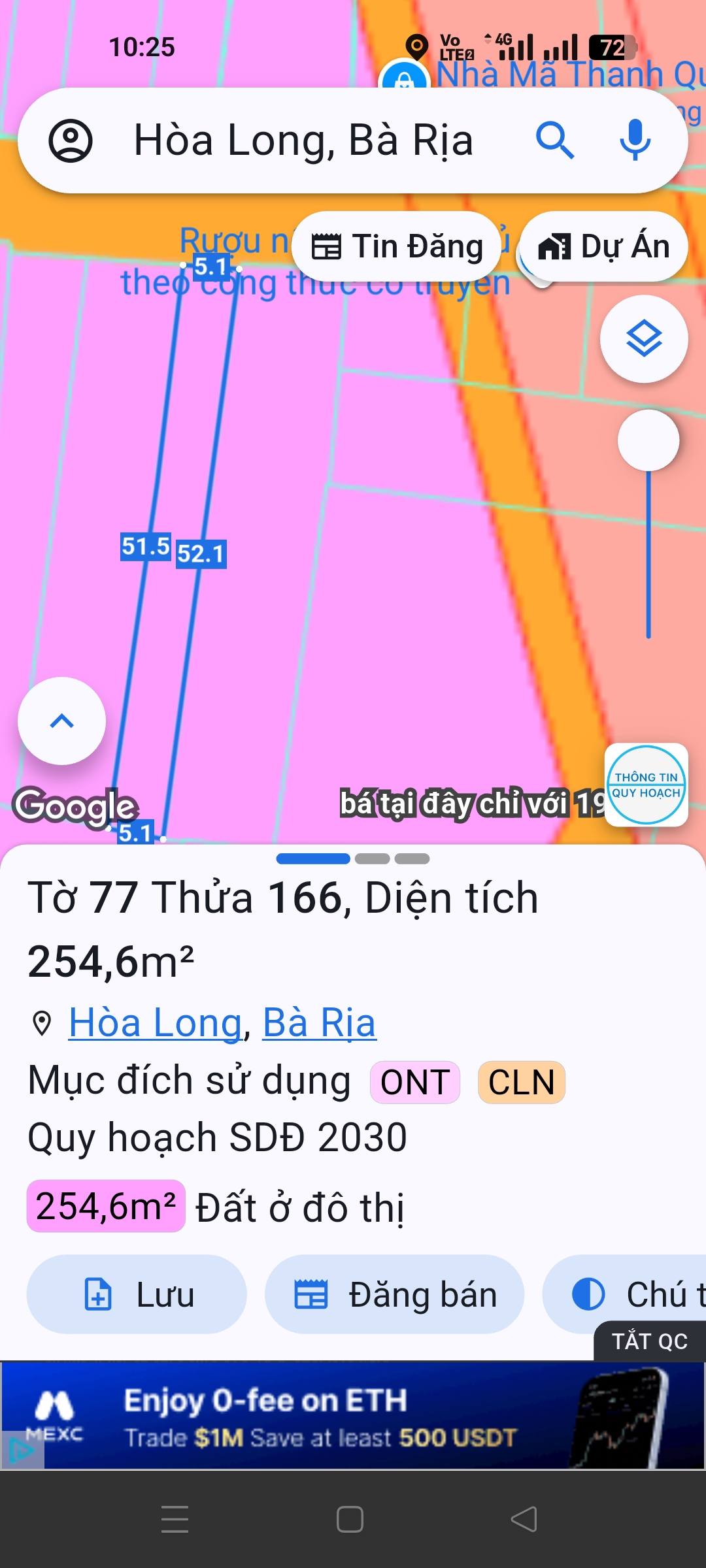Viewport: 706px width, 1568px height.
Task: Tap the location pin before Hòa Long
Action: tap(42, 1022)
